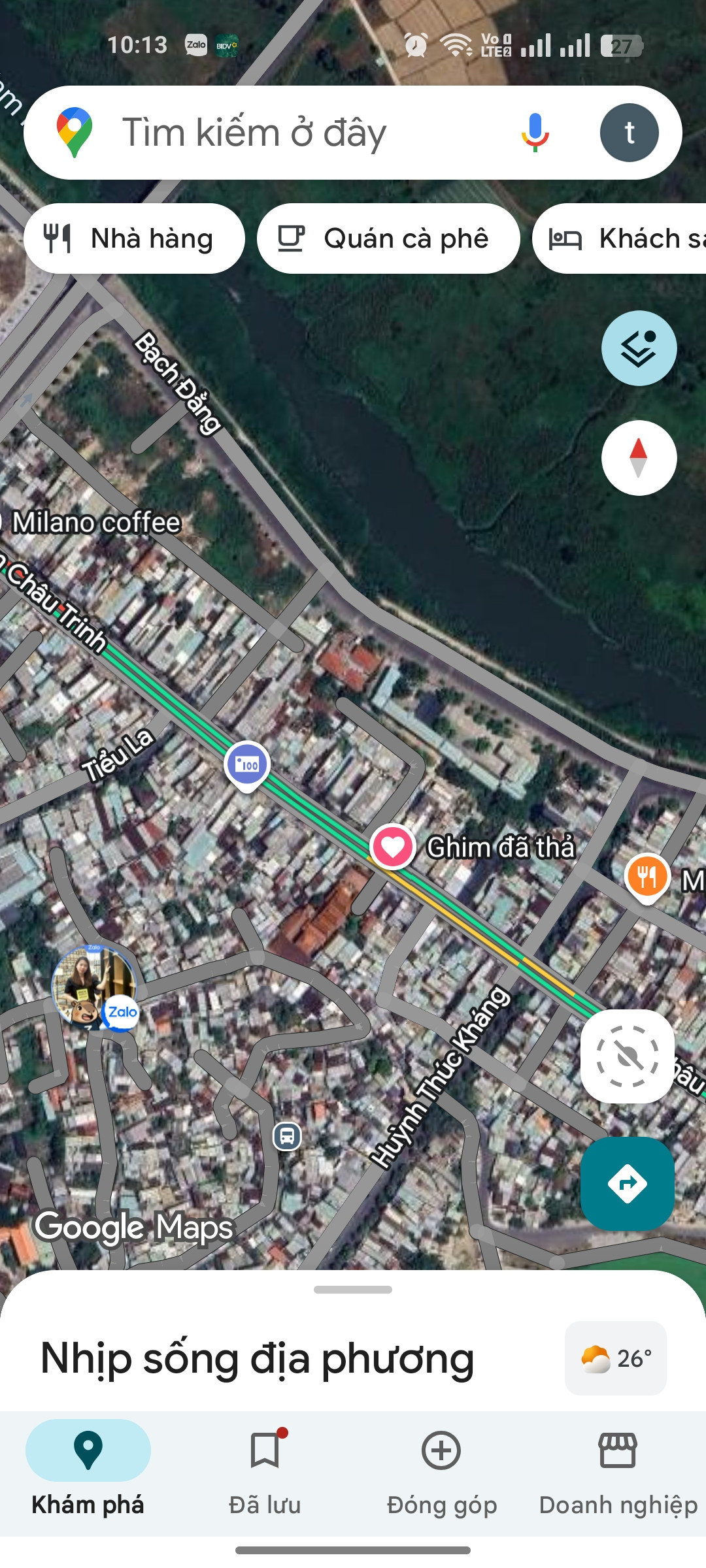Select the 'Quán cà phê' chip
The height and width of the screenshot is (1568, 706).
[x=388, y=238]
